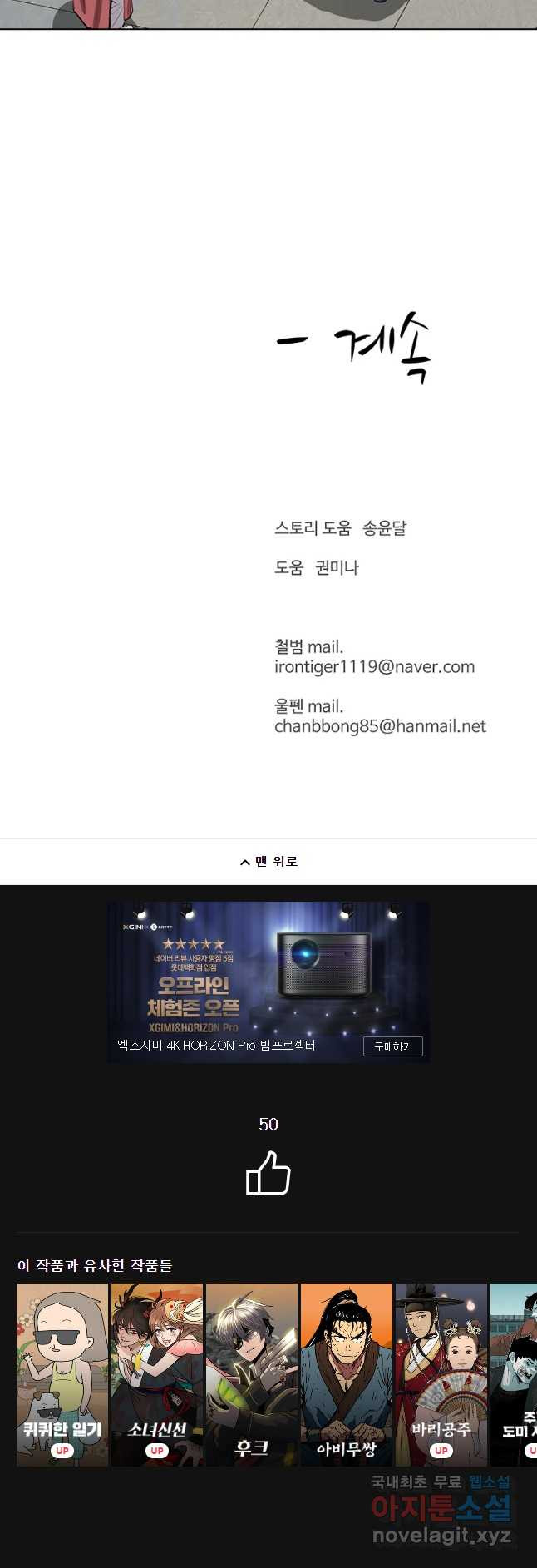Open the 퀴퀴한 일기 webtoon

tap(62, 1374)
